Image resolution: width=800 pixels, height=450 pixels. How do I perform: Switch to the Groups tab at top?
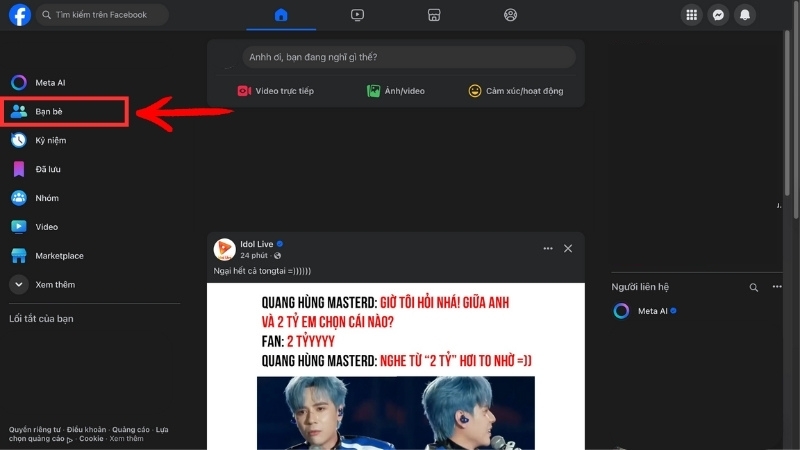tap(511, 15)
